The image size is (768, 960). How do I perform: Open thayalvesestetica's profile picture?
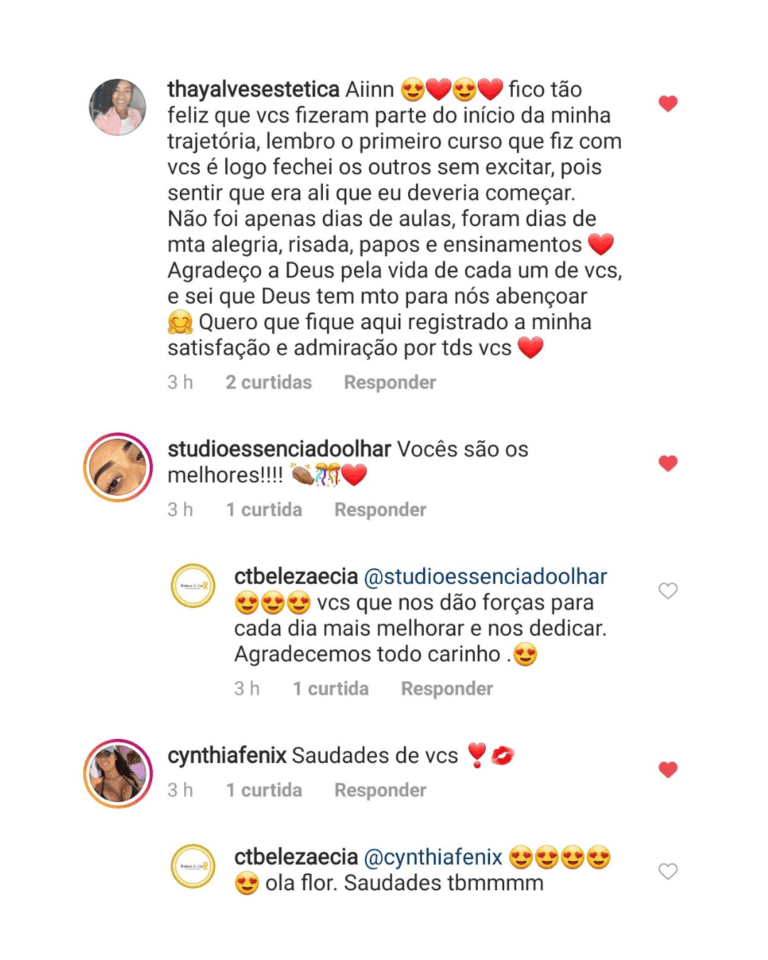pos(118,108)
